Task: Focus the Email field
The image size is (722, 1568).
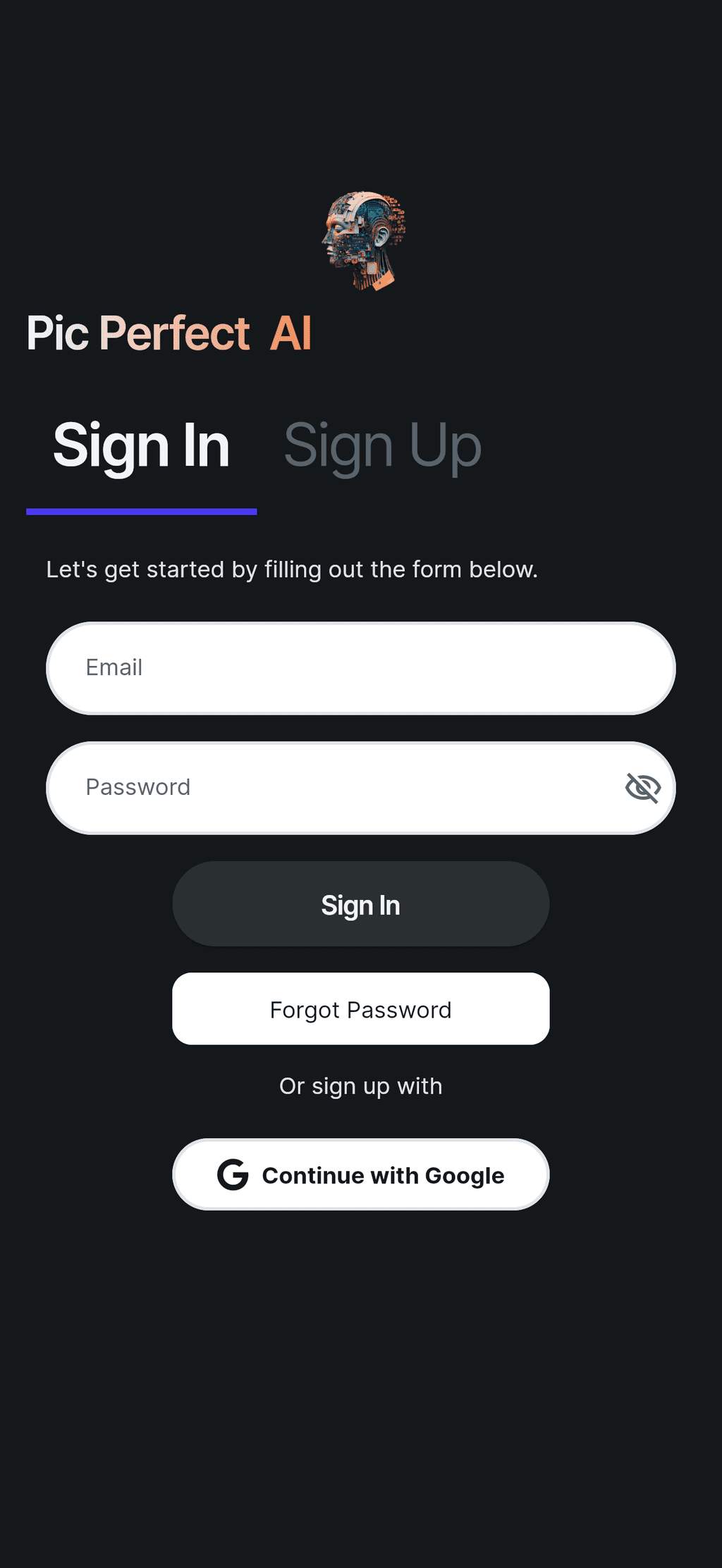Action: [360, 667]
